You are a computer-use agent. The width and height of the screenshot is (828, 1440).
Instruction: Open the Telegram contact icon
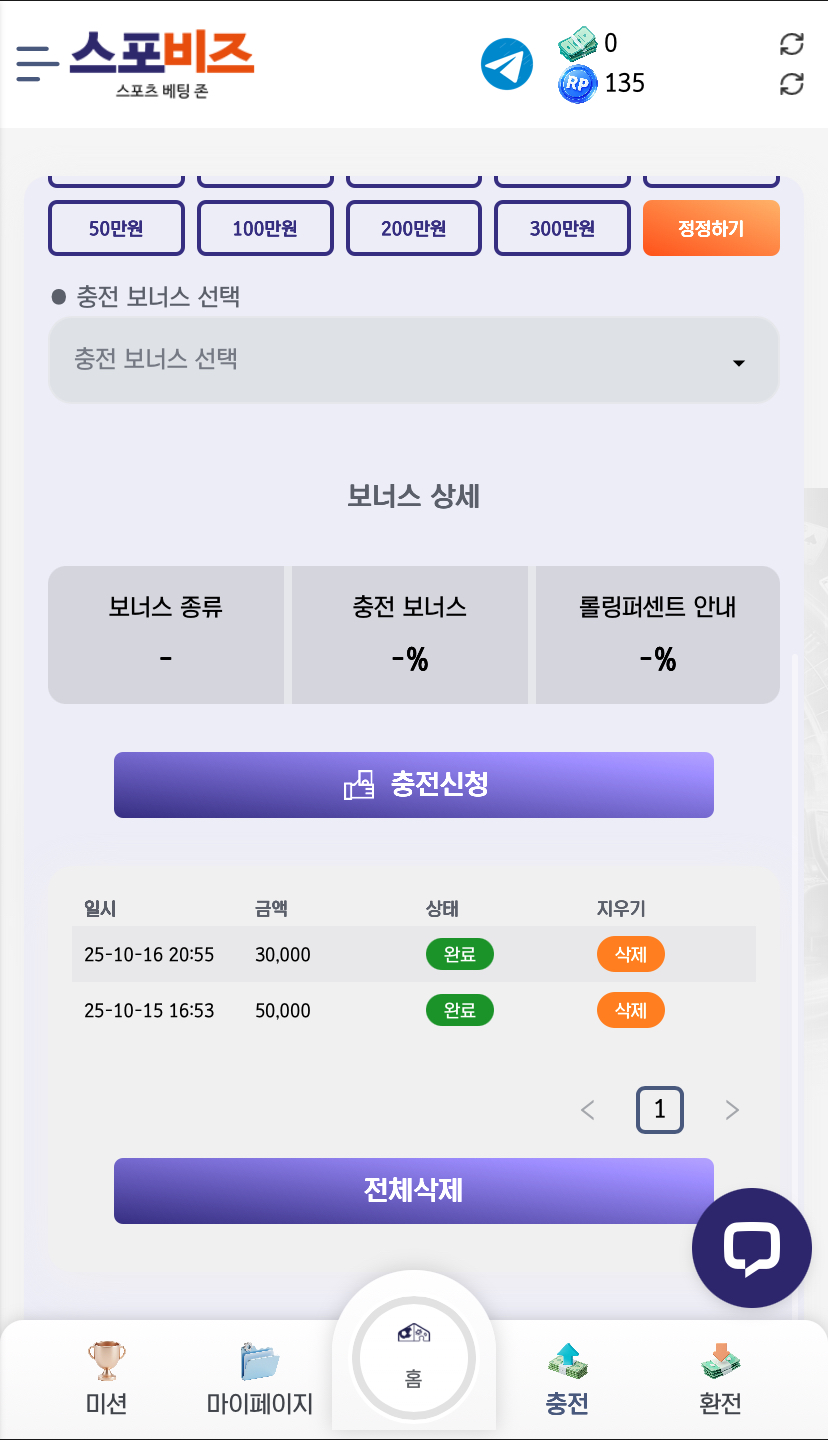507,64
